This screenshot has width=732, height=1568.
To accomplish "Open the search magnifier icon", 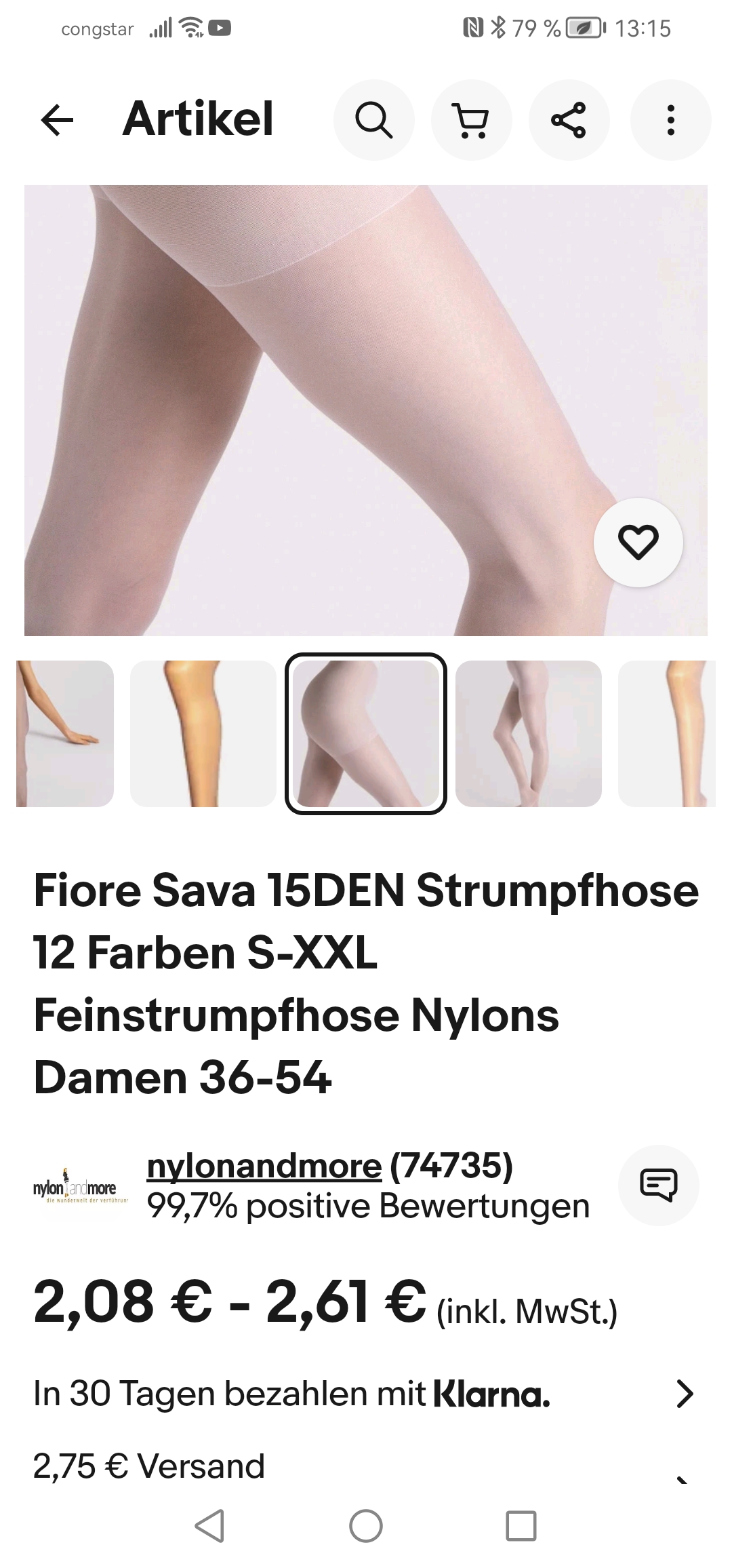I will (x=373, y=120).
